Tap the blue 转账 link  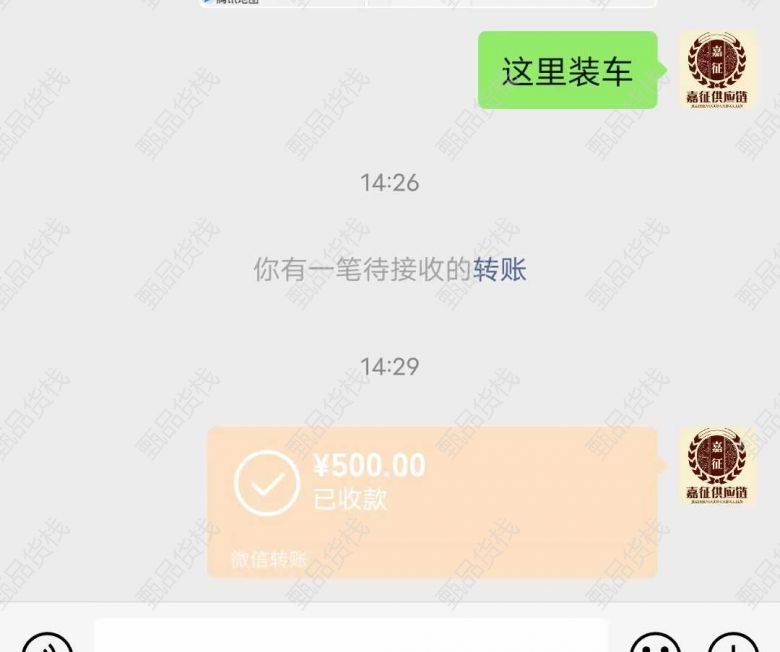[499, 269]
